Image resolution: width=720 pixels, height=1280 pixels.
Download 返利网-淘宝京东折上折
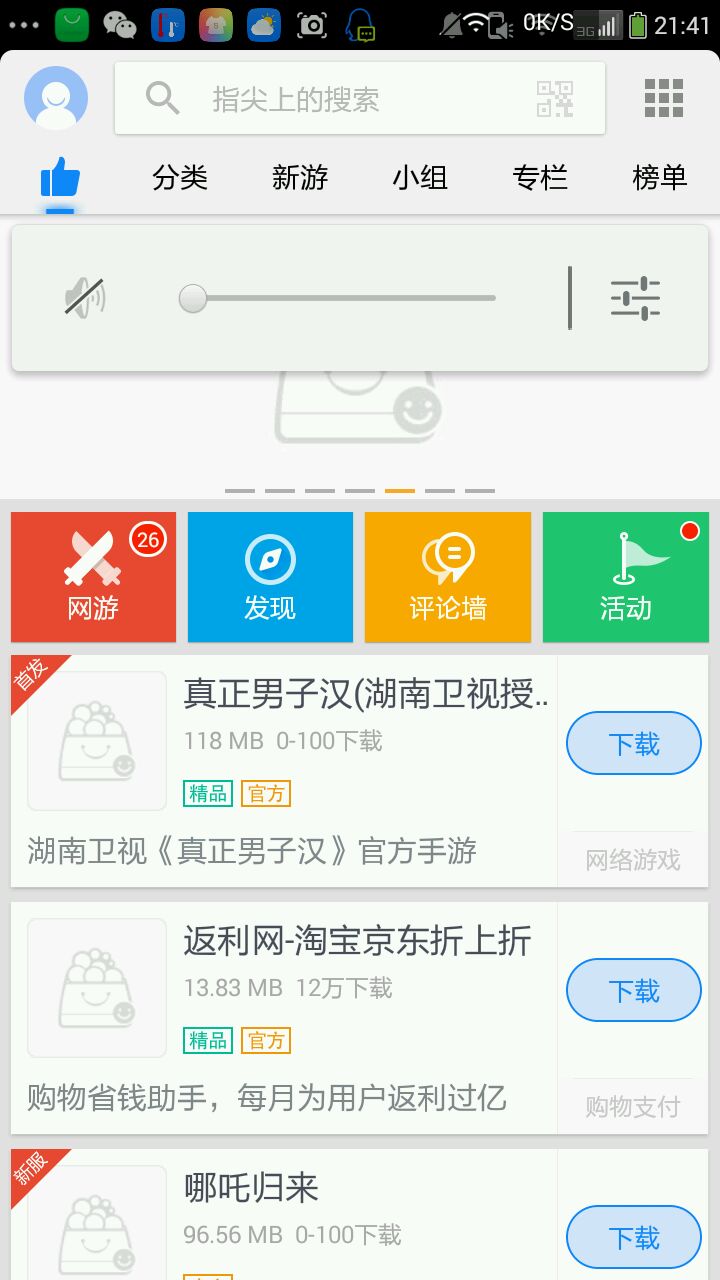click(634, 991)
